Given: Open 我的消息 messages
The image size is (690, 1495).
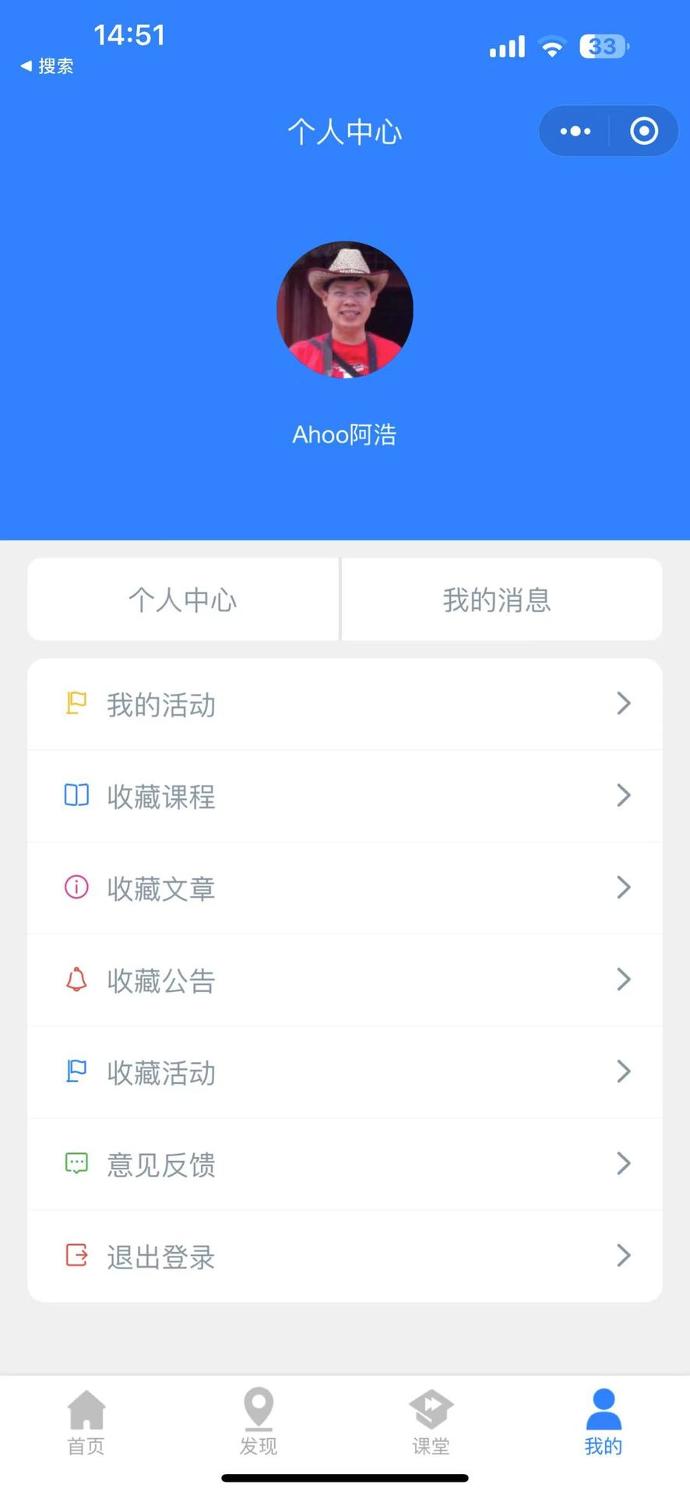Looking at the screenshot, I should [x=498, y=600].
